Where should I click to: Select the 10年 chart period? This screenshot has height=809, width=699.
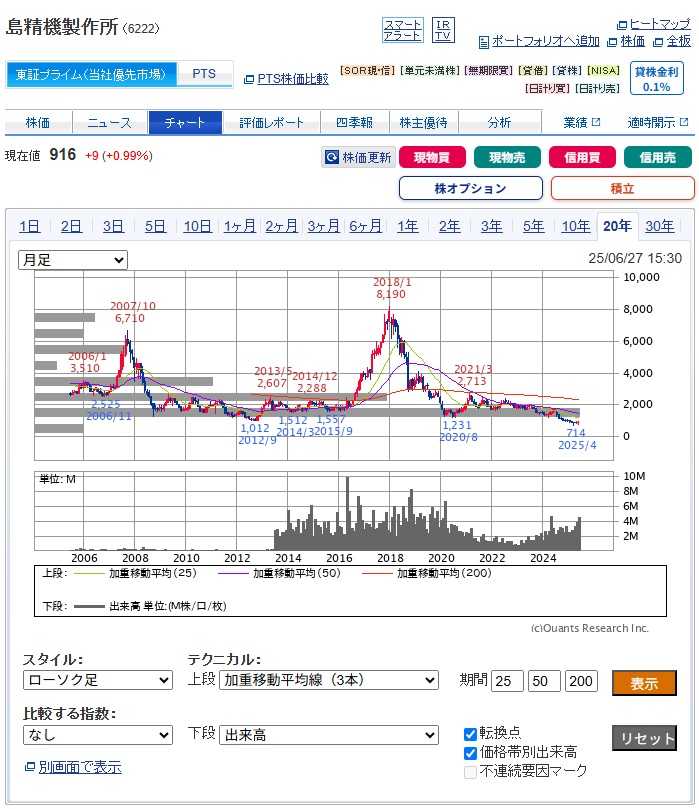click(x=575, y=226)
